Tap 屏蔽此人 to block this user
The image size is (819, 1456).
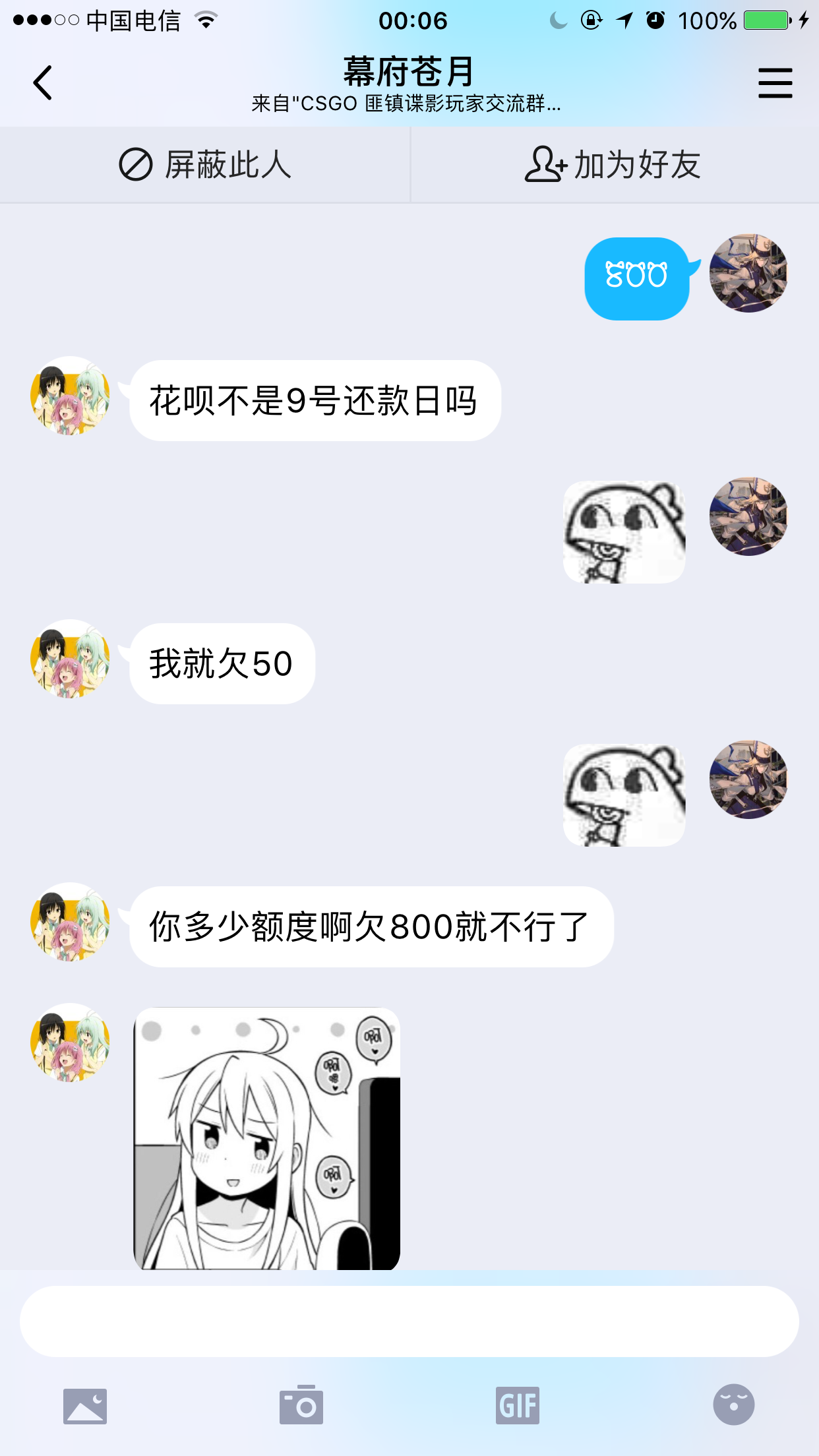coord(228,165)
